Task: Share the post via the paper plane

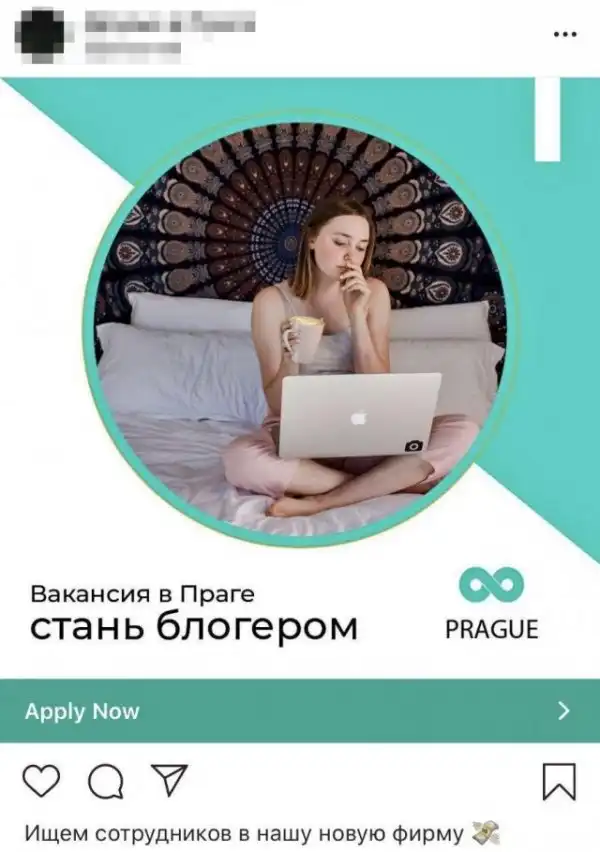Action: click(x=169, y=779)
